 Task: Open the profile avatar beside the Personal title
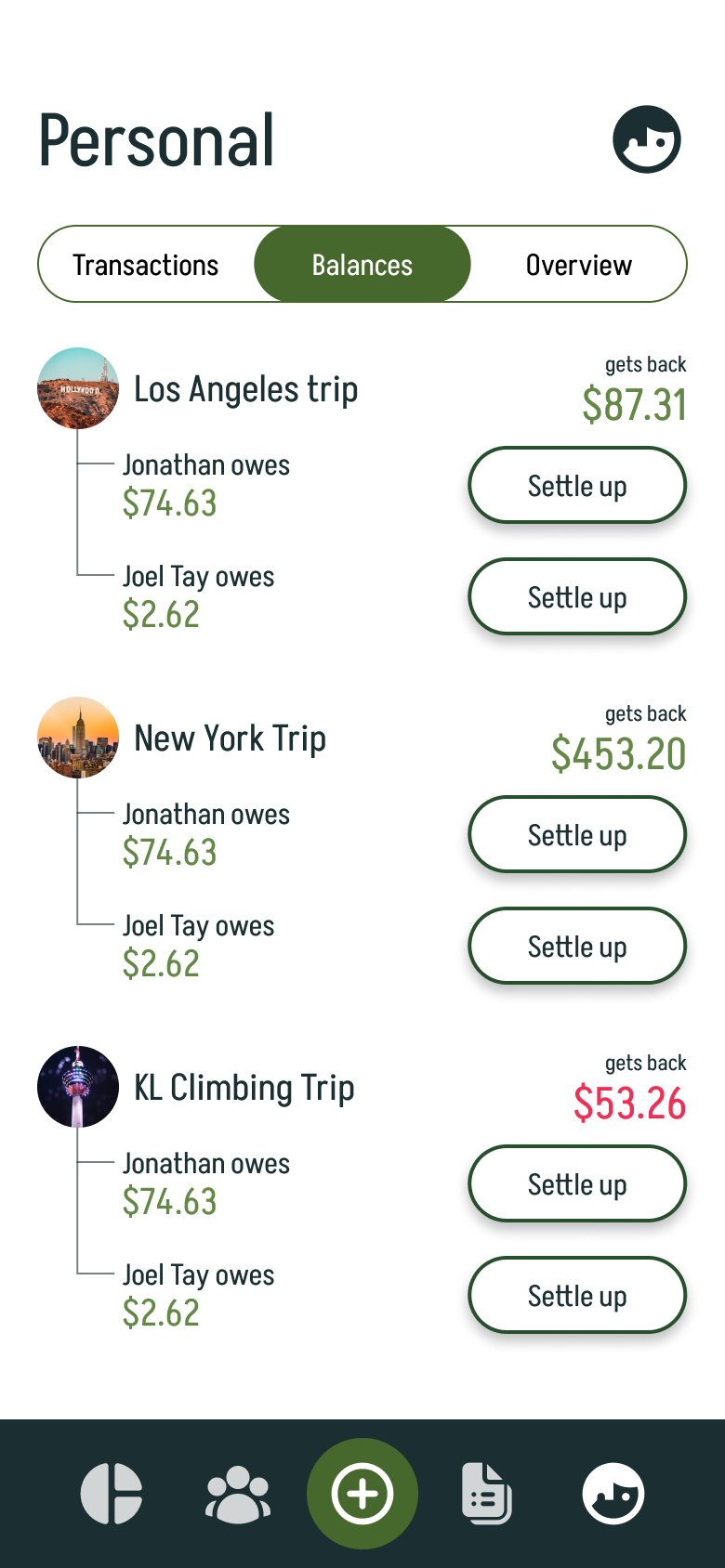pos(647,139)
